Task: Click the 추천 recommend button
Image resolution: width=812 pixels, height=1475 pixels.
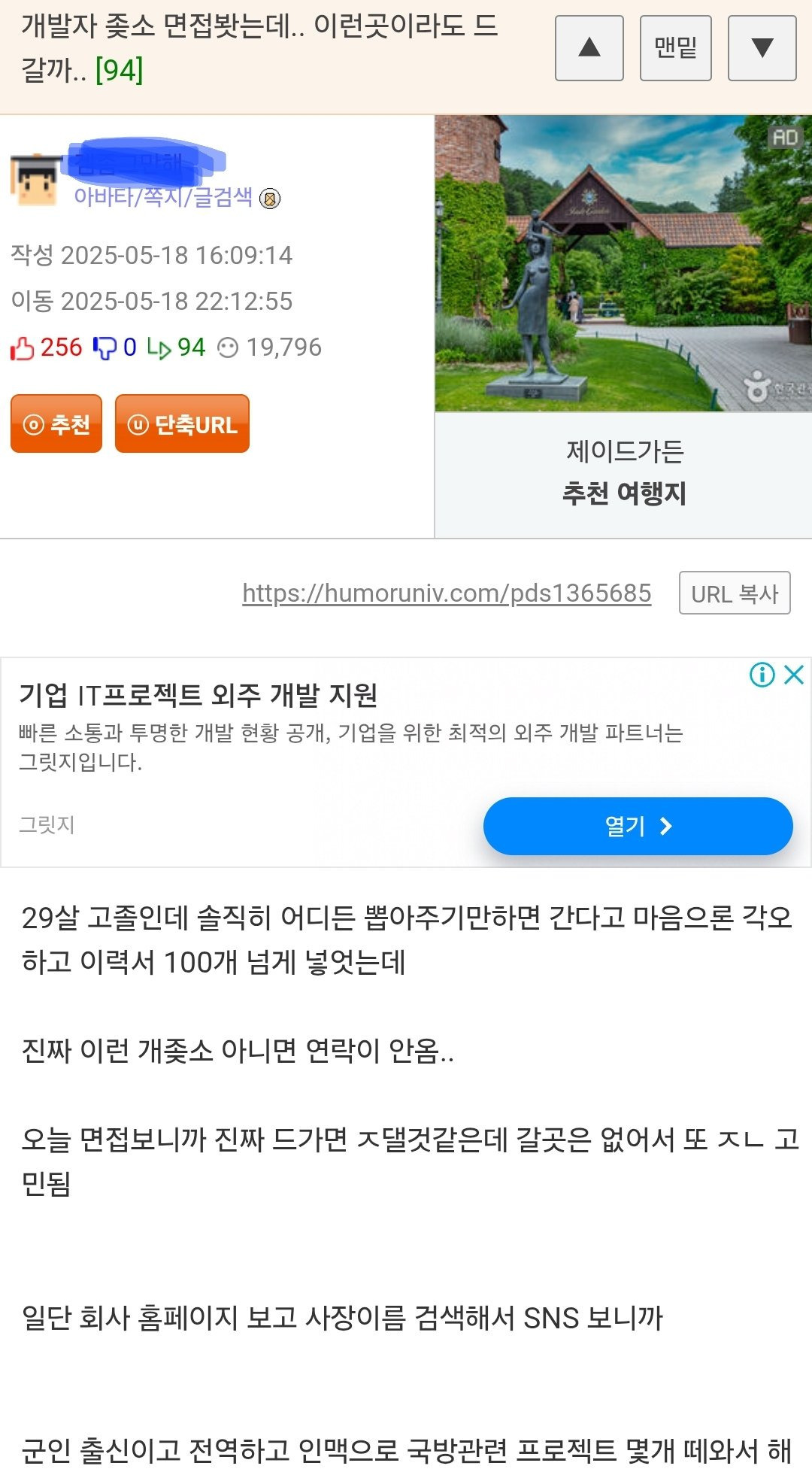Action: tap(56, 423)
